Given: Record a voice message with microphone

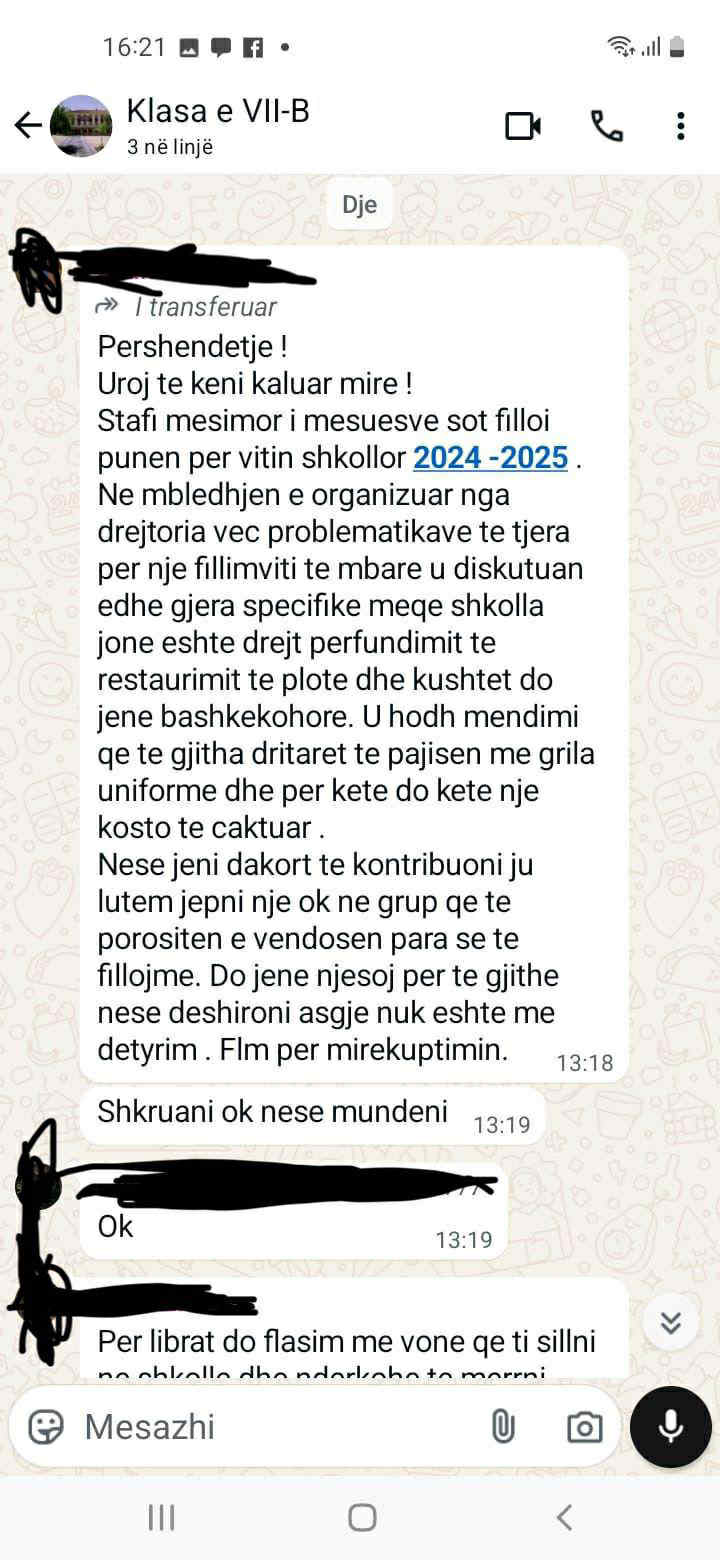Looking at the screenshot, I should [x=670, y=1426].
